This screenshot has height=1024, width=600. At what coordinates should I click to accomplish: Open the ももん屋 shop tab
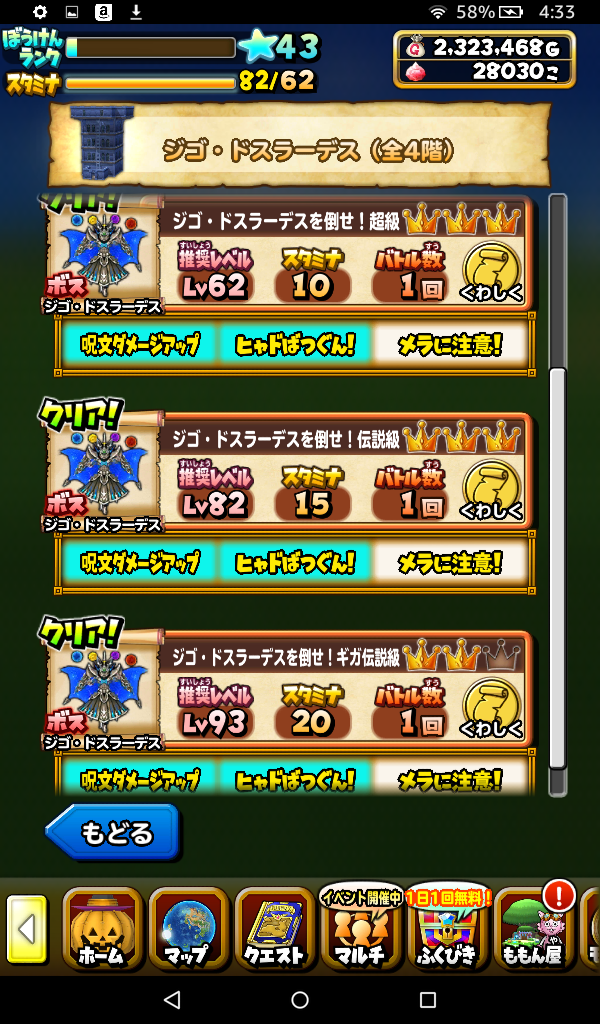pyautogui.click(x=532, y=929)
